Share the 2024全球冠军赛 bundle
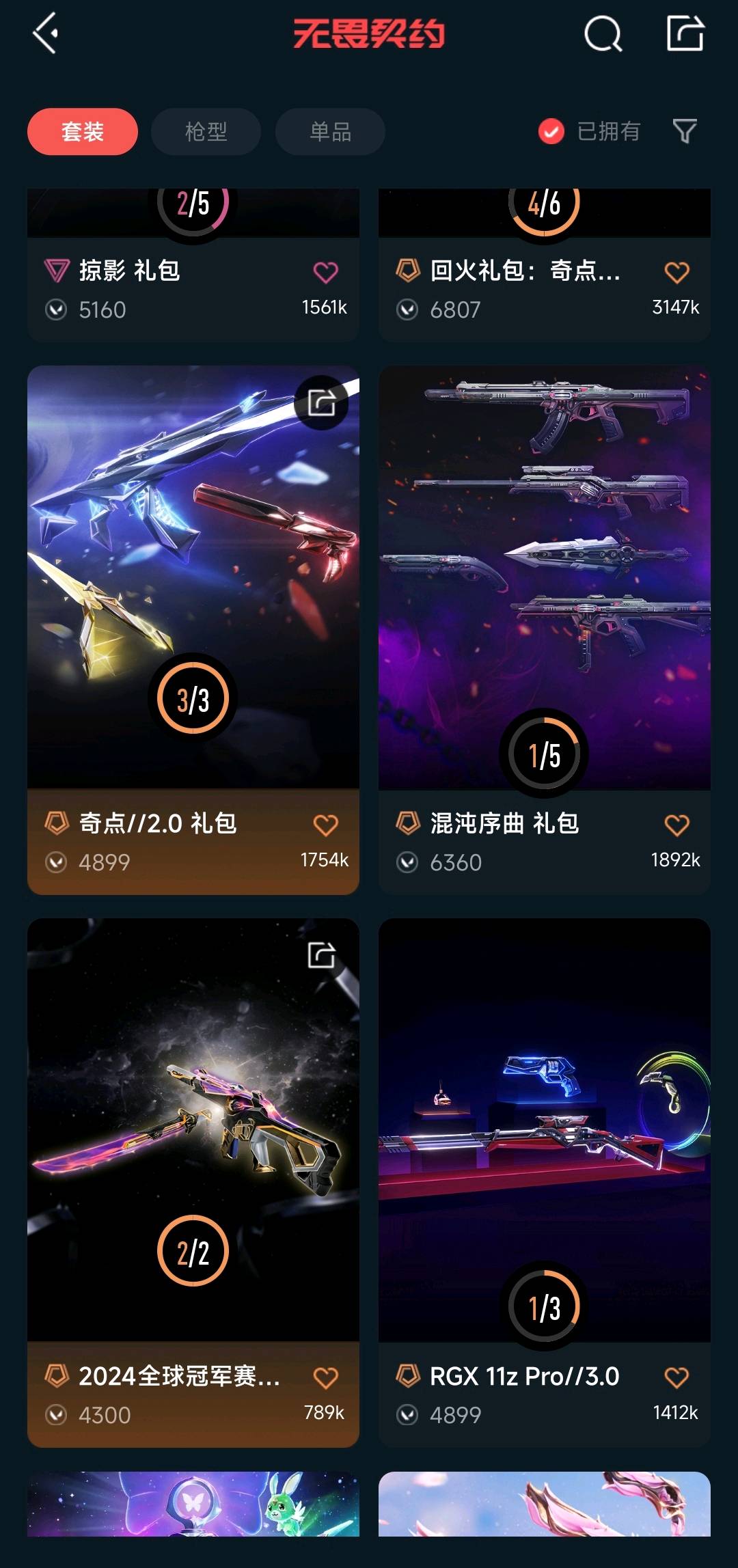This screenshot has height=1568, width=738. click(321, 955)
